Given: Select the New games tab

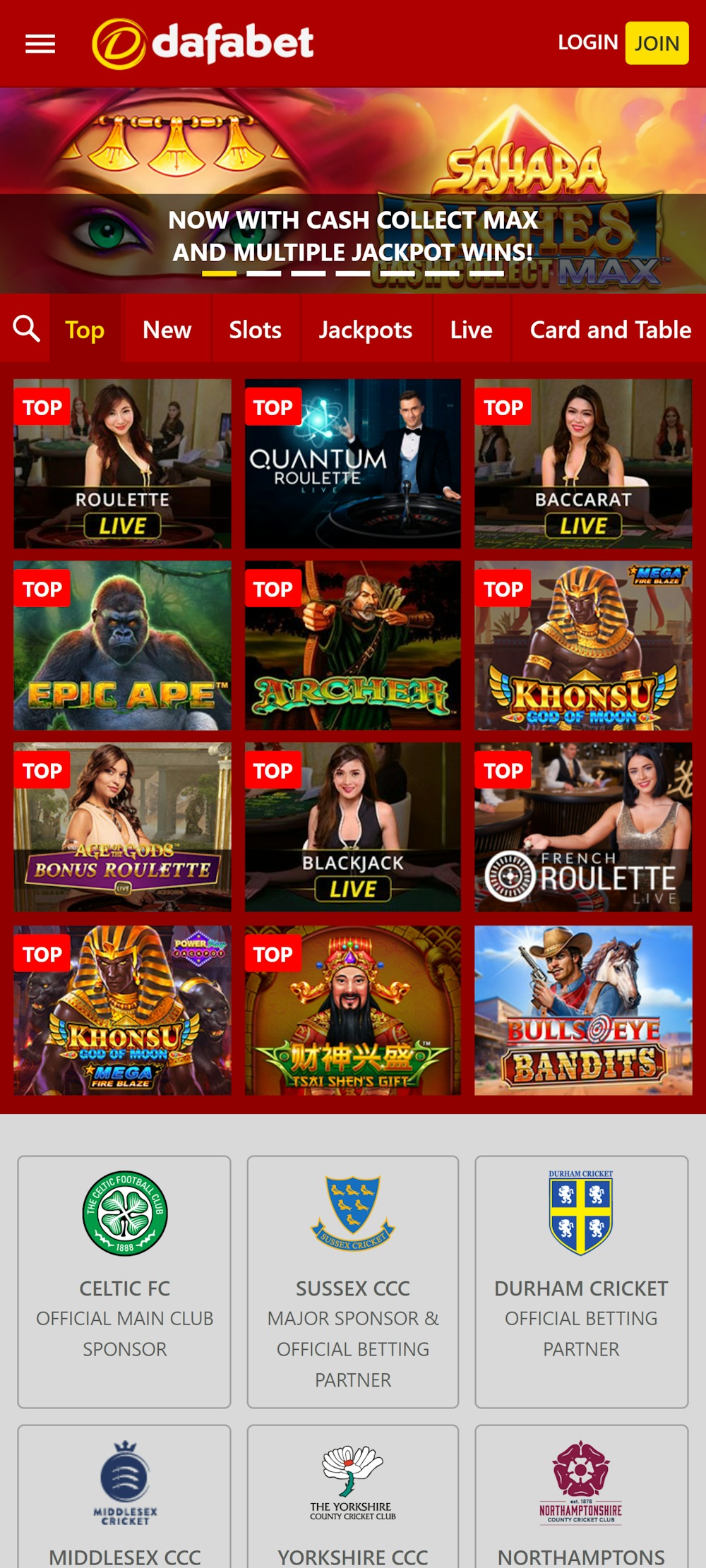Looking at the screenshot, I should (167, 329).
